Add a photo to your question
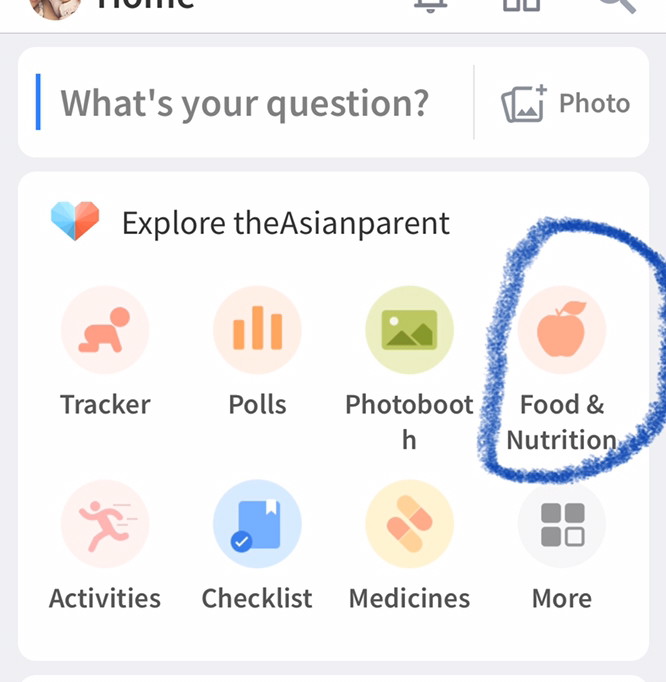 pyautogui.click(x=566, y=103)
